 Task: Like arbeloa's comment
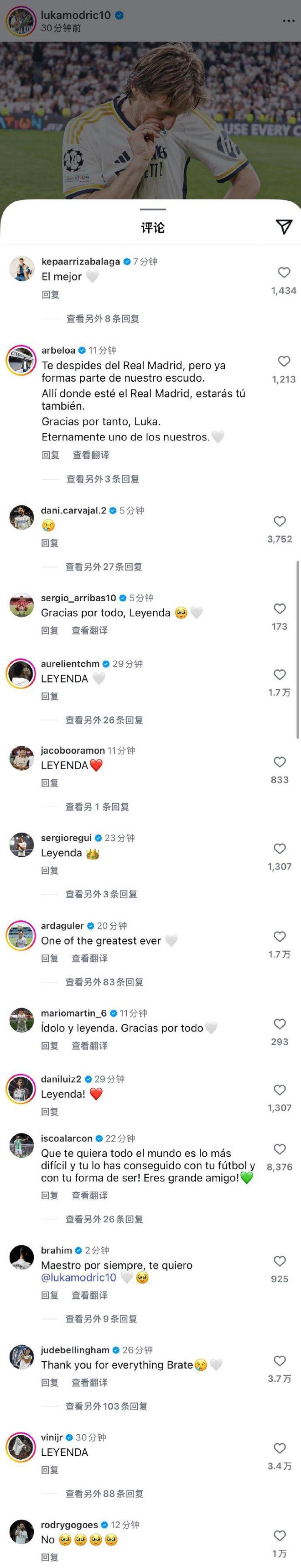[283, 361]
